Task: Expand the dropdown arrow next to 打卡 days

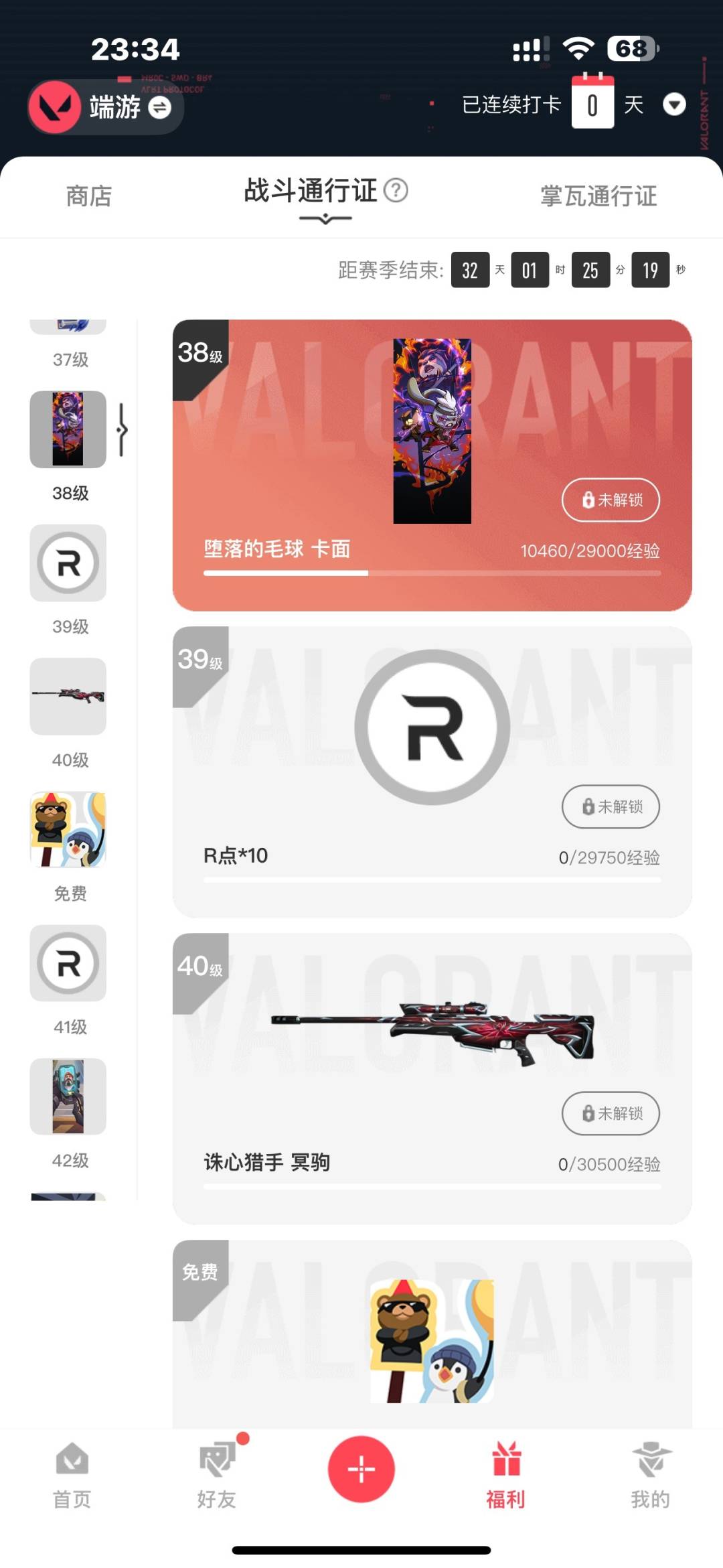Action: tap(675, 105)
